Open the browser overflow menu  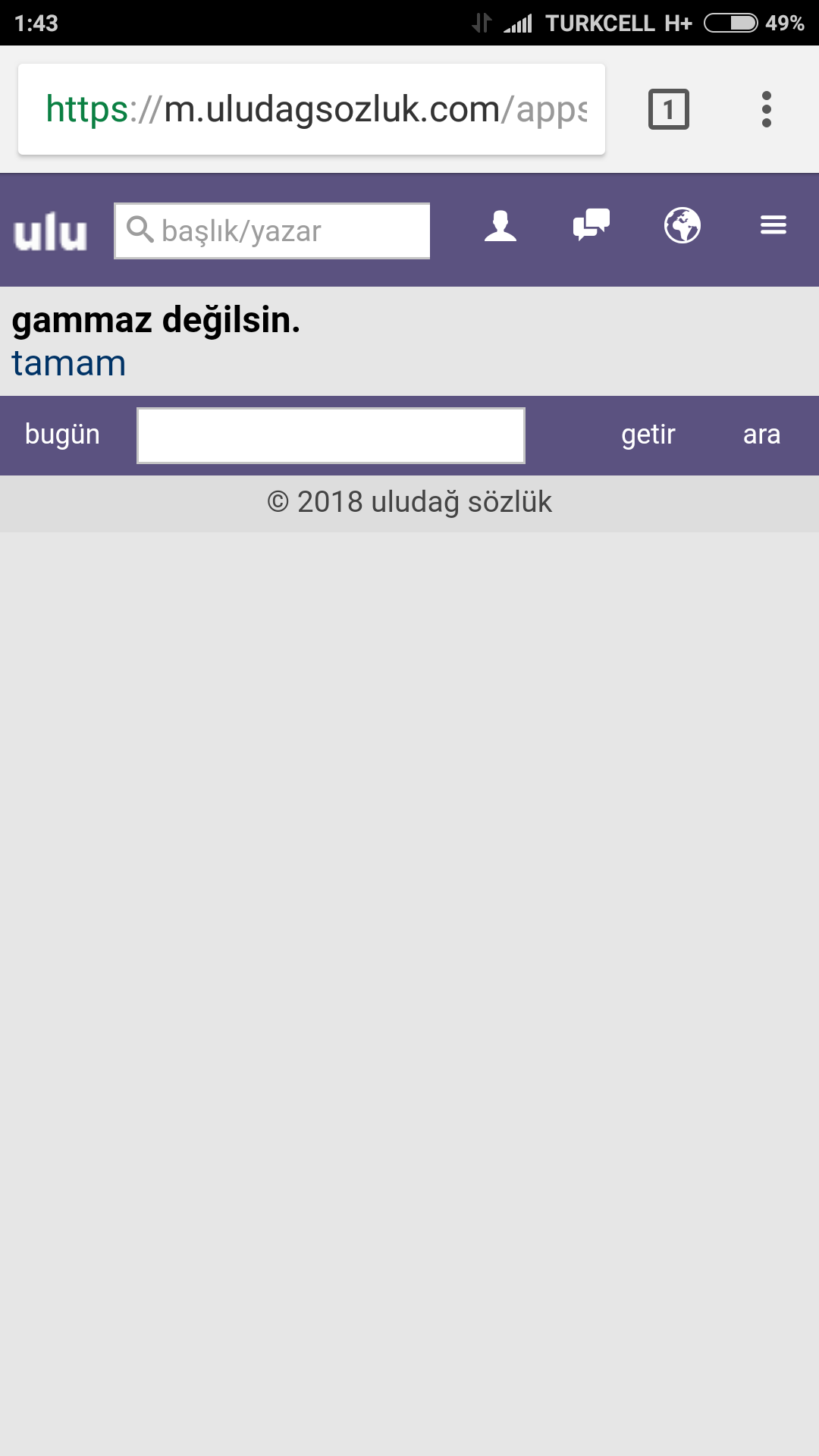(x=767, y=109)
